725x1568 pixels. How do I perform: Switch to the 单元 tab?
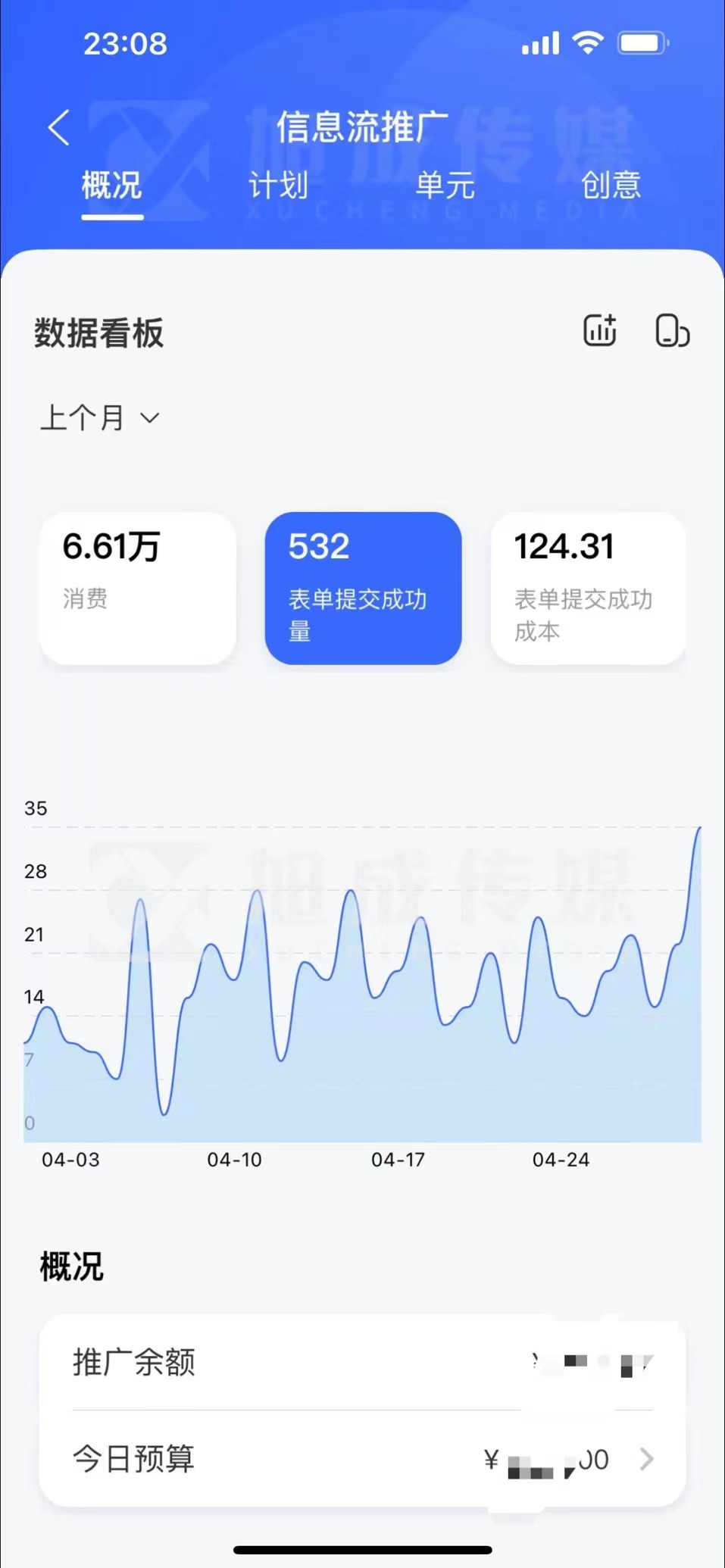click(x=445, y=186)
